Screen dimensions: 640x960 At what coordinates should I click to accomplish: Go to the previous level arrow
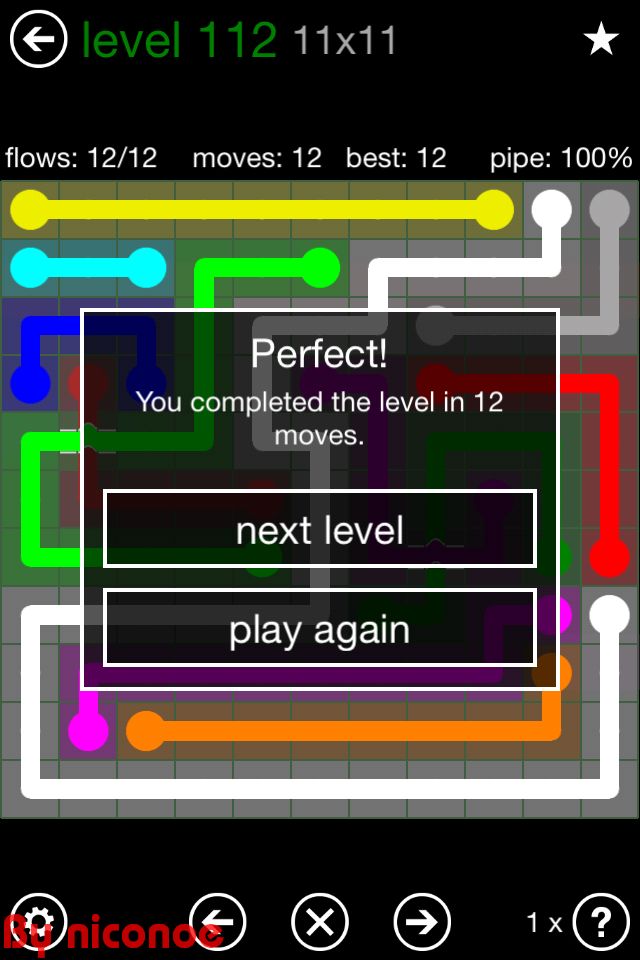coord(218,921)
